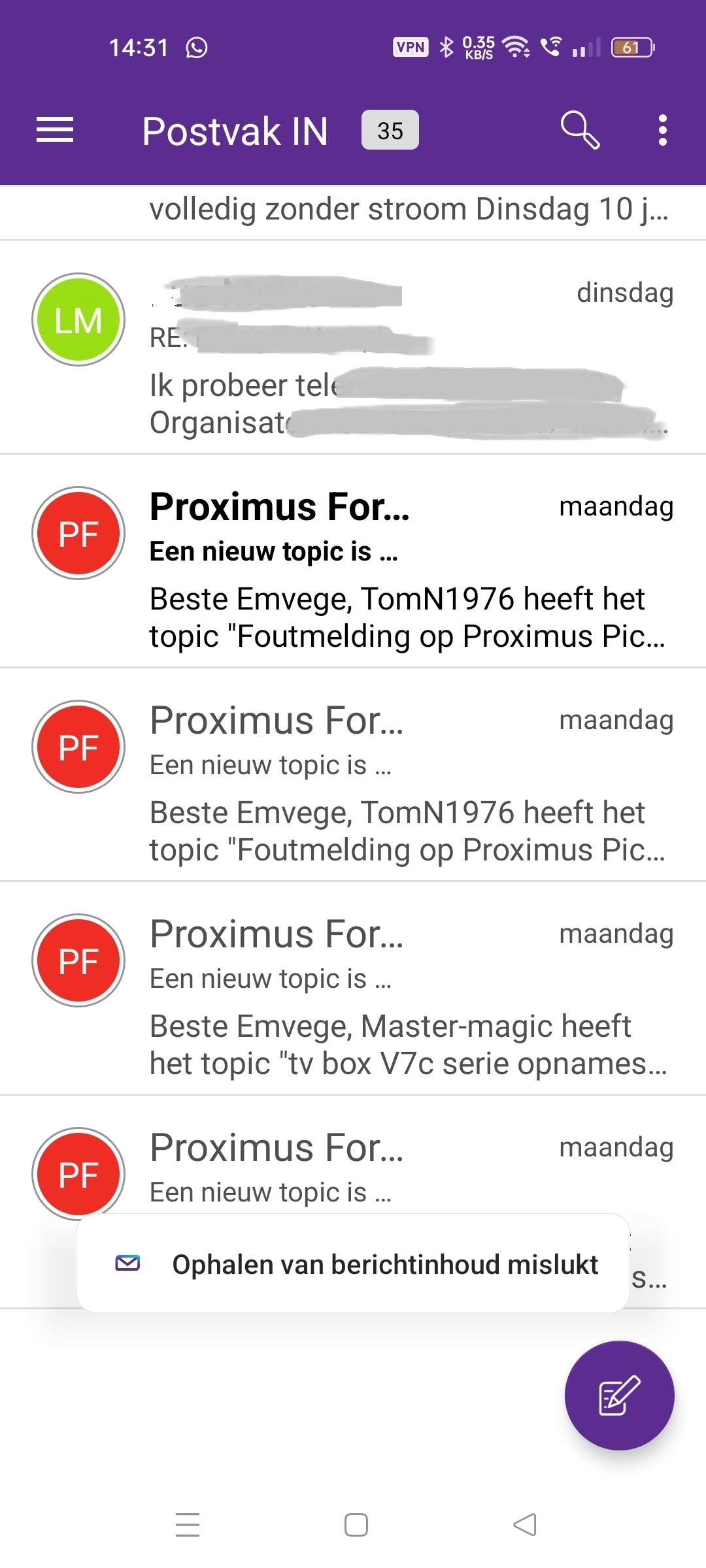Image resolution: width=706 pixels, height=1568 pixels.
Task: Select the LM sender avatar
Action: 78,319
